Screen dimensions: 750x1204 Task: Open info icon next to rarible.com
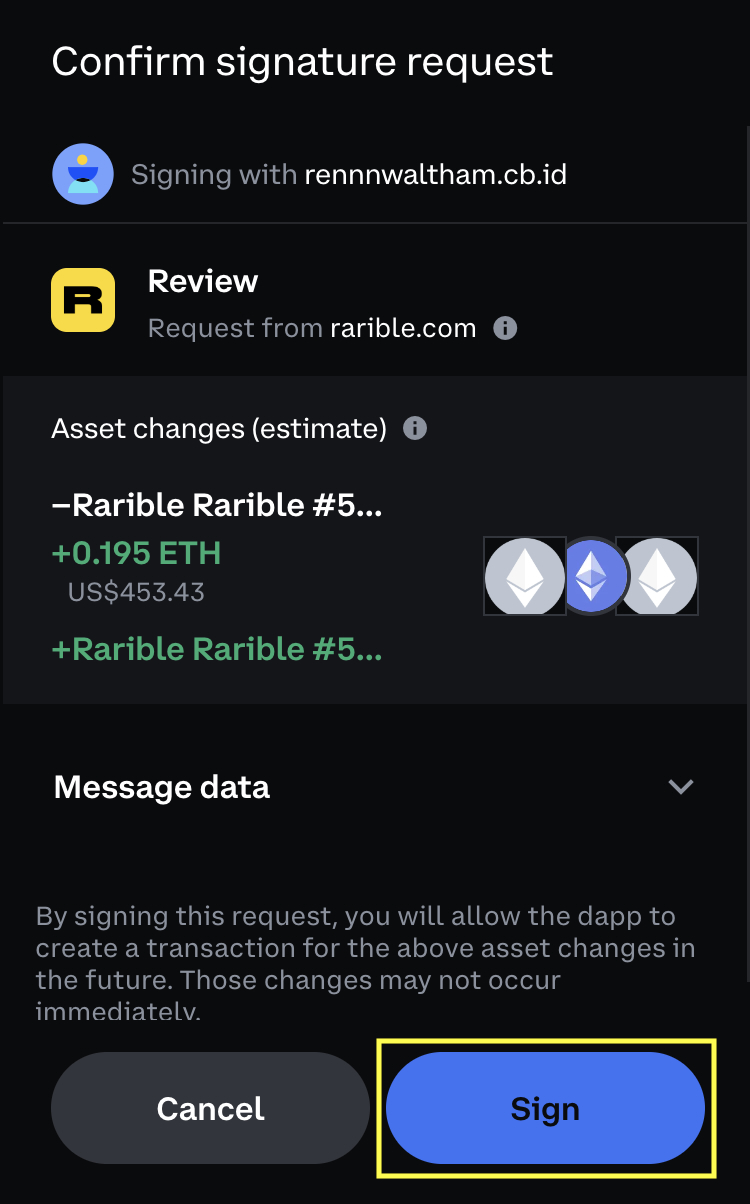[x=505, y=328]
